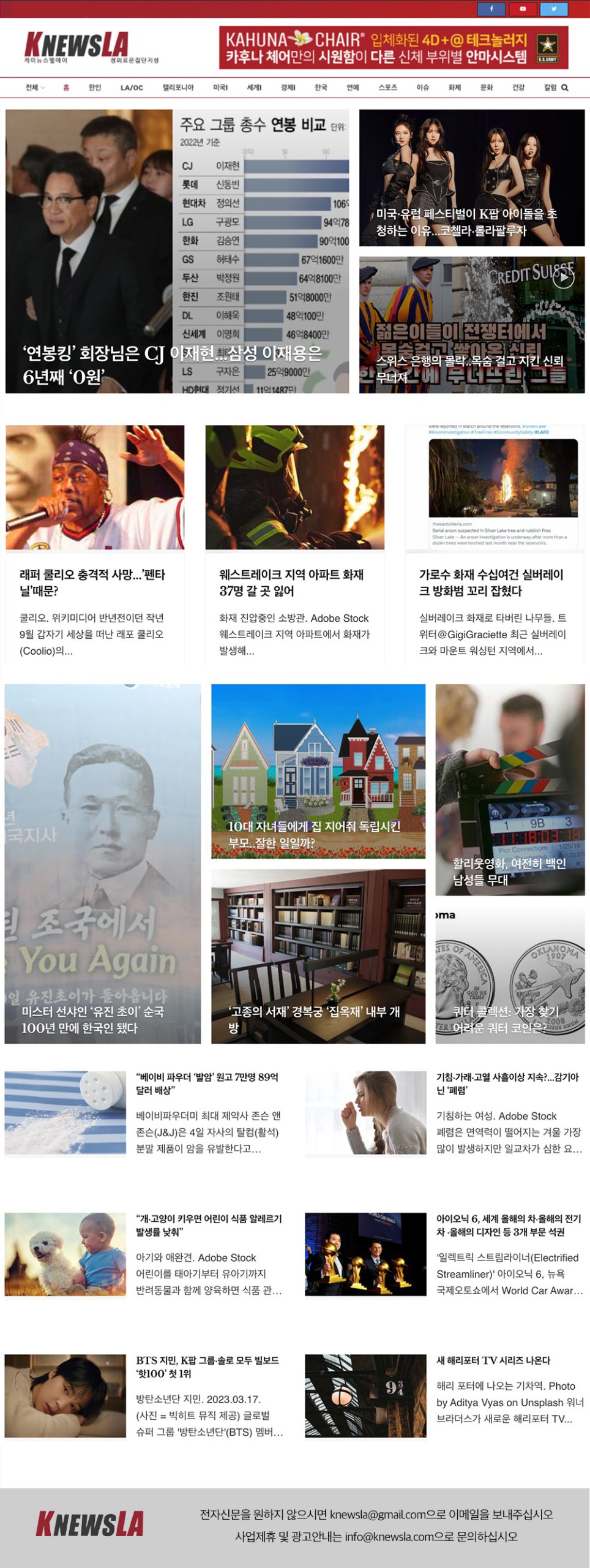Read the 래퍼 쿨리오 충격적 사망 article
Image resolution: width=590 pixels, height=1568 pixels.
click(x=92, y=582)
